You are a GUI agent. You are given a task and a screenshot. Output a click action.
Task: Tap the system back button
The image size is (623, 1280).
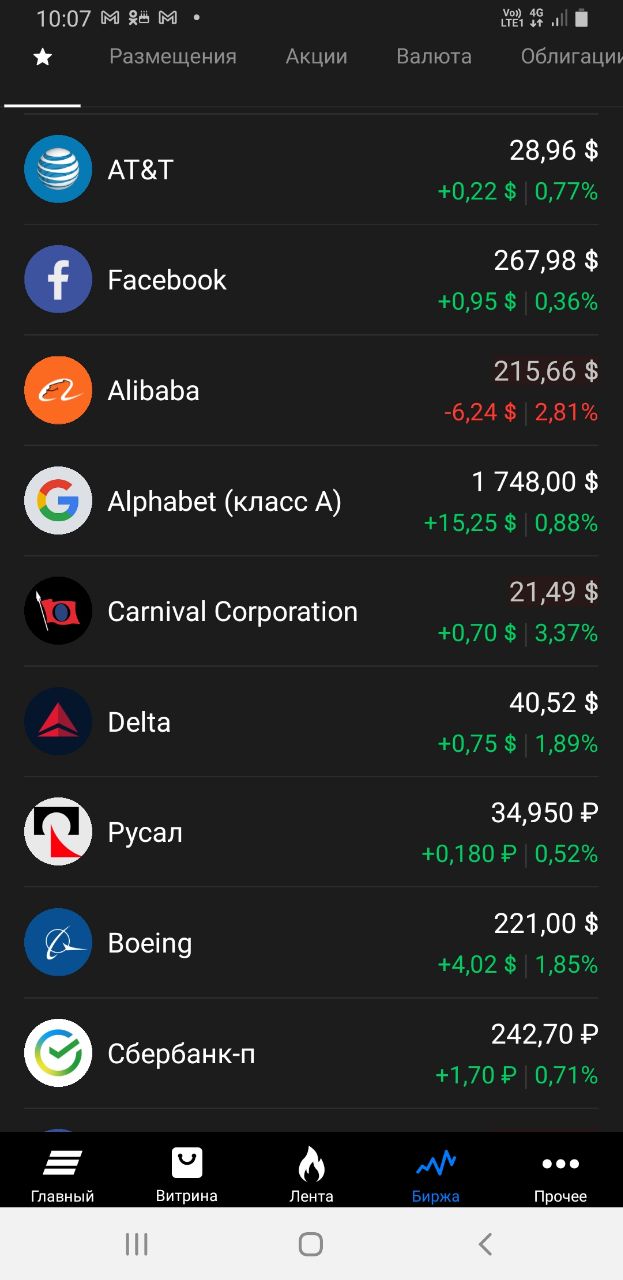(485, 1244)
